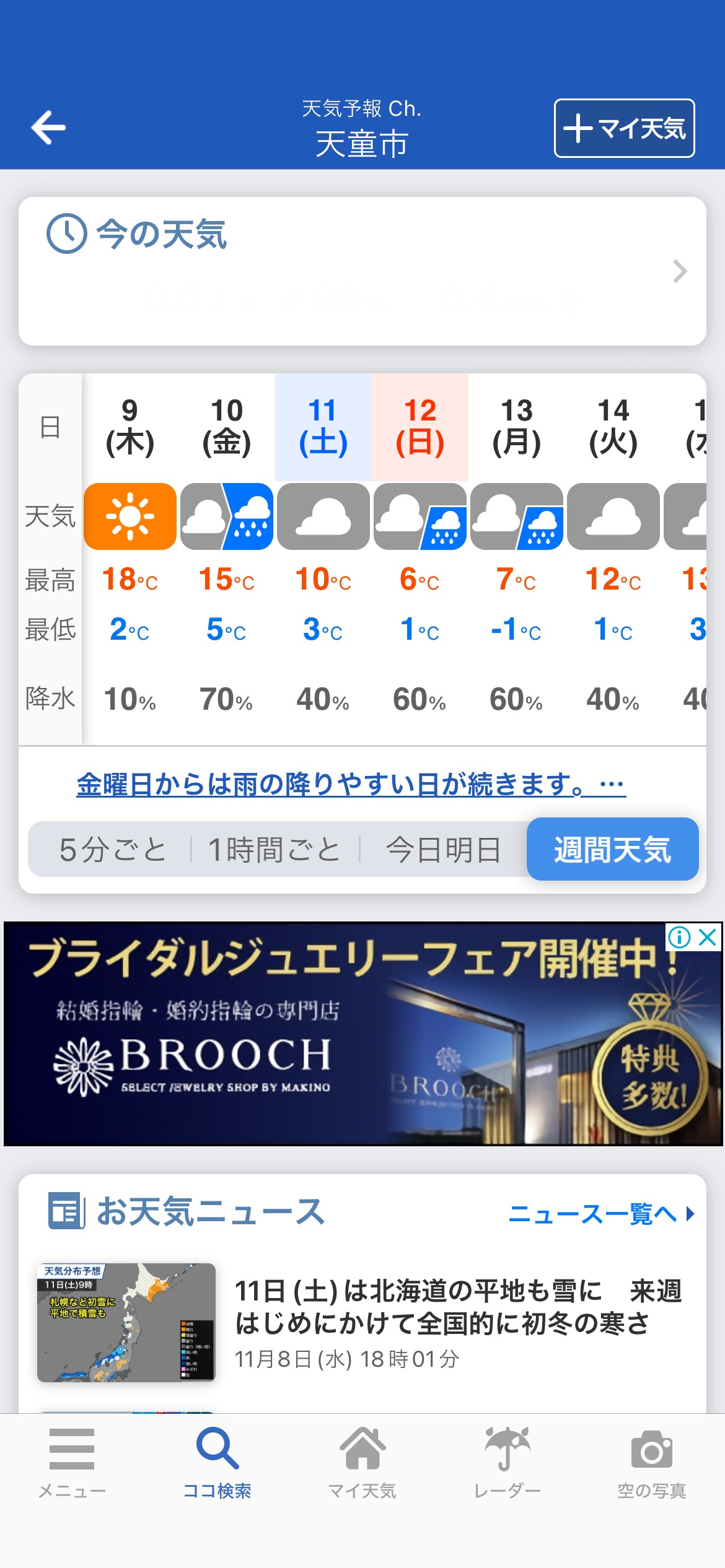Screen dimensions: 725x1568
Task: Select the 週間天気 tab
Action: coord(612,850)
